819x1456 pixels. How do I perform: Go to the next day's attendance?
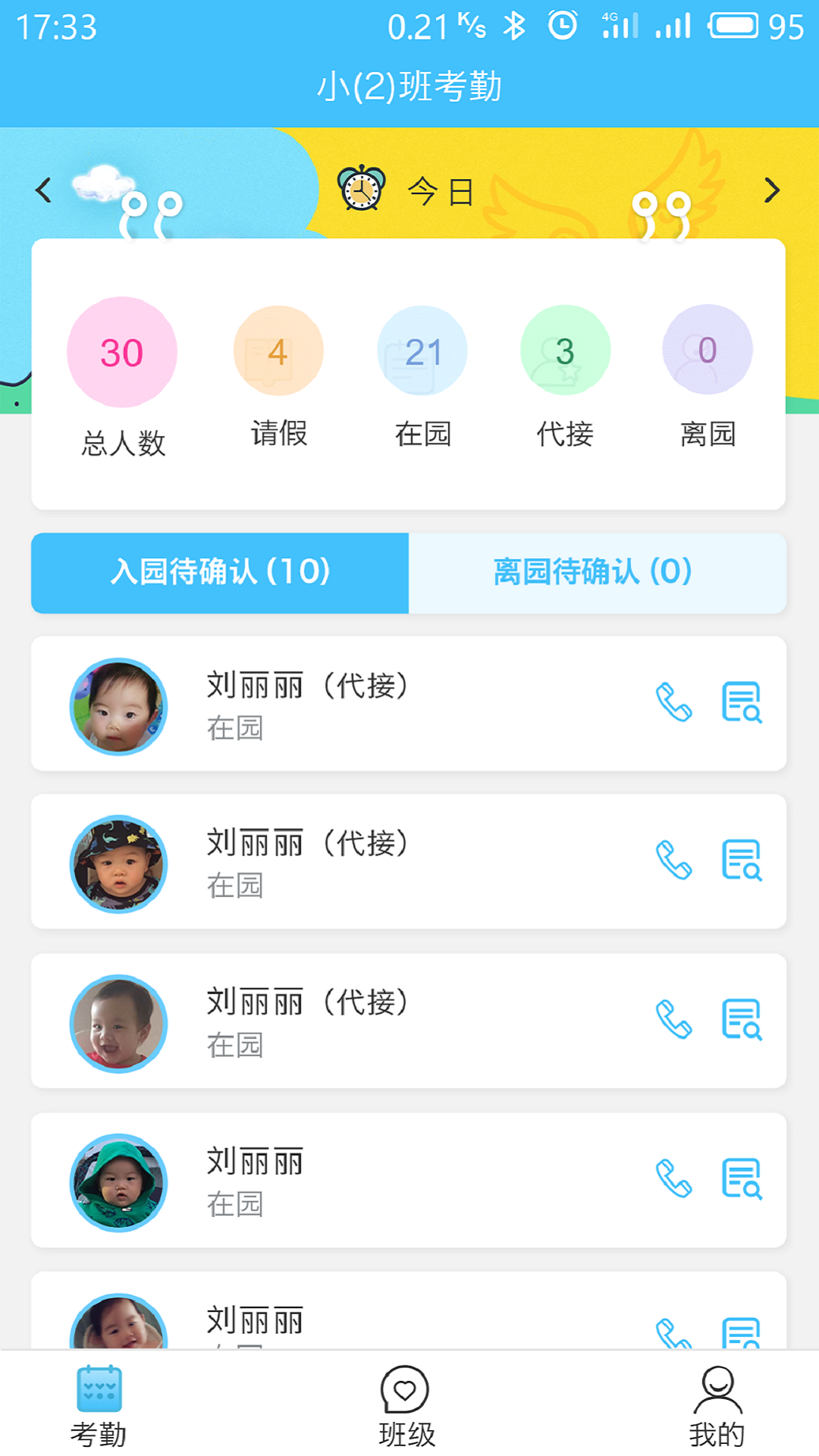(771, 190)
